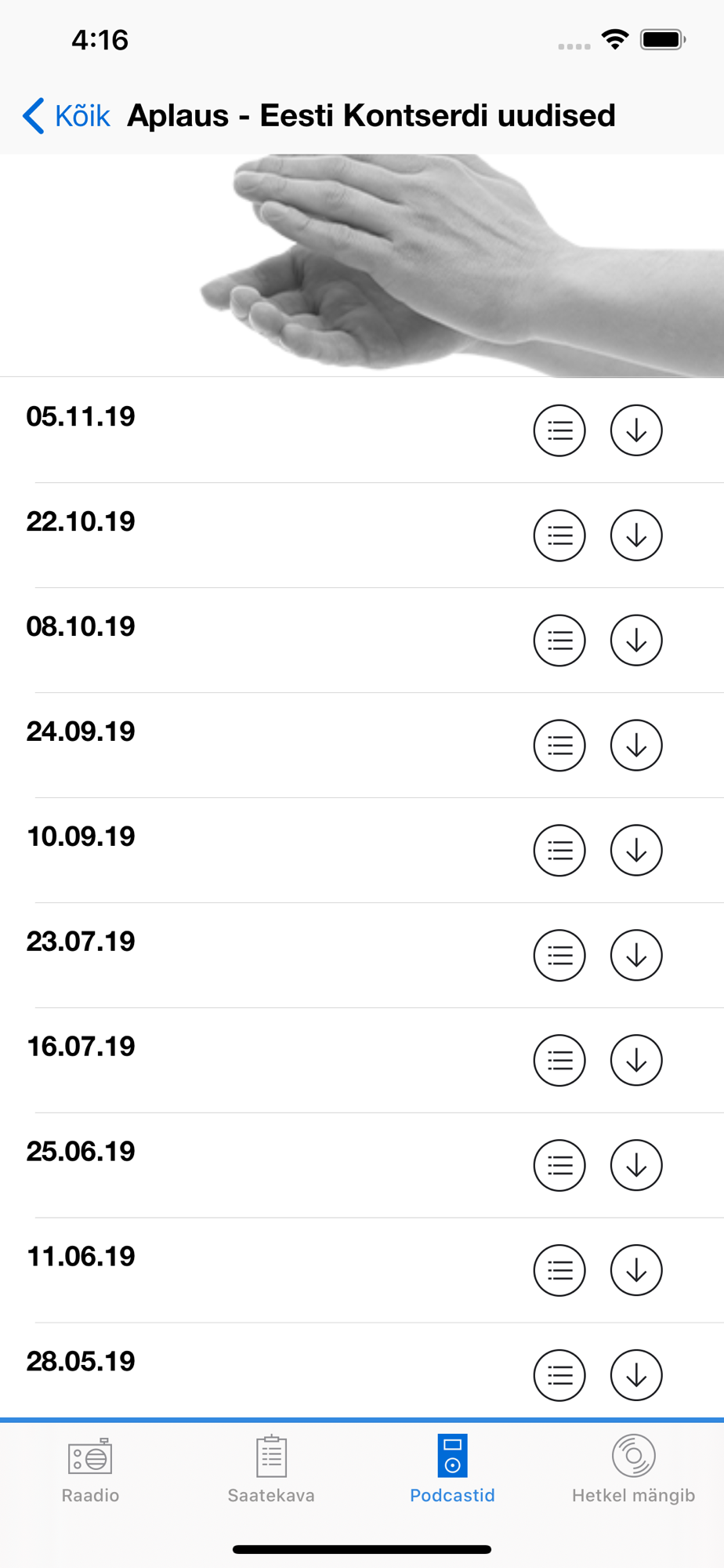Open details list icon for 05.11.19
The image size is (724, 1568).
coord(559,430)
